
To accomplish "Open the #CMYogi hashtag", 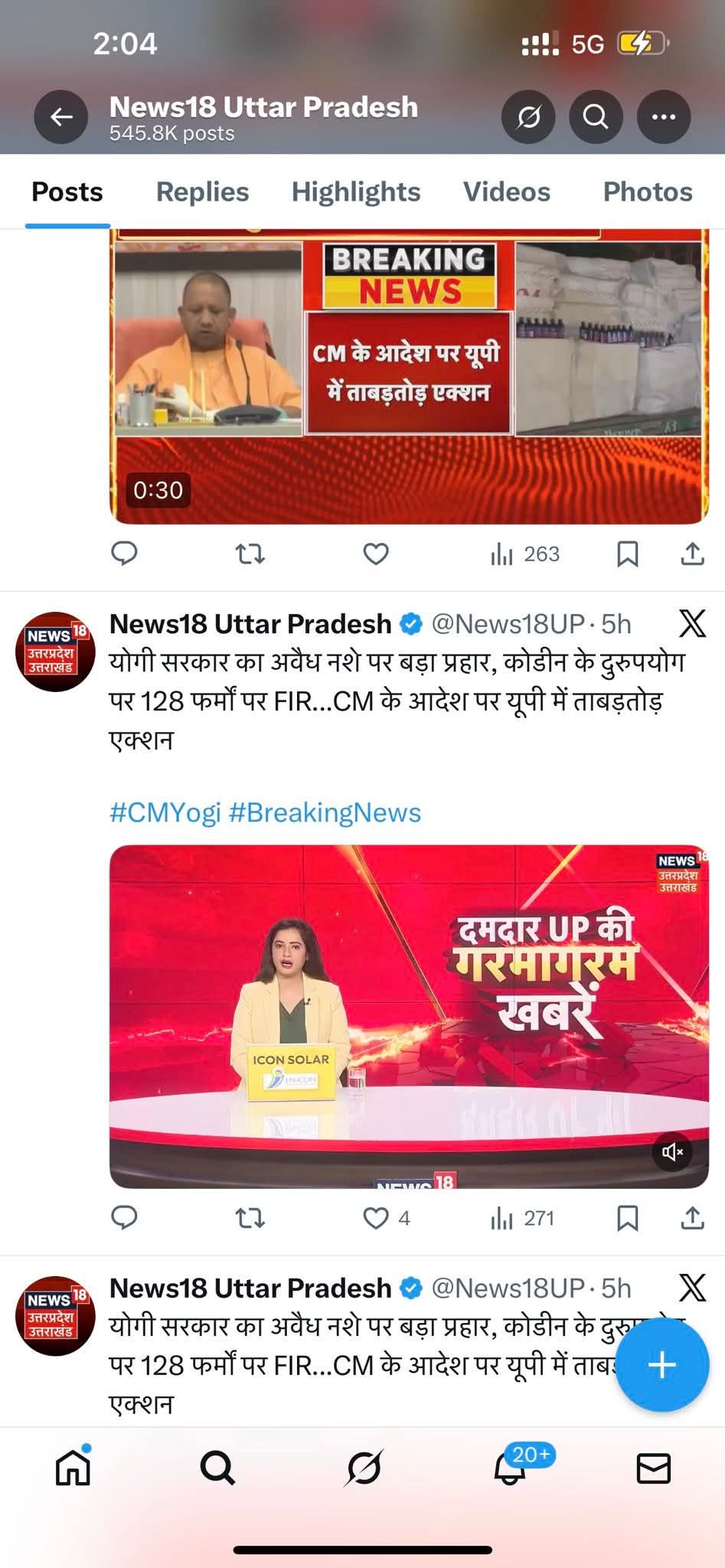I will 165,812.
